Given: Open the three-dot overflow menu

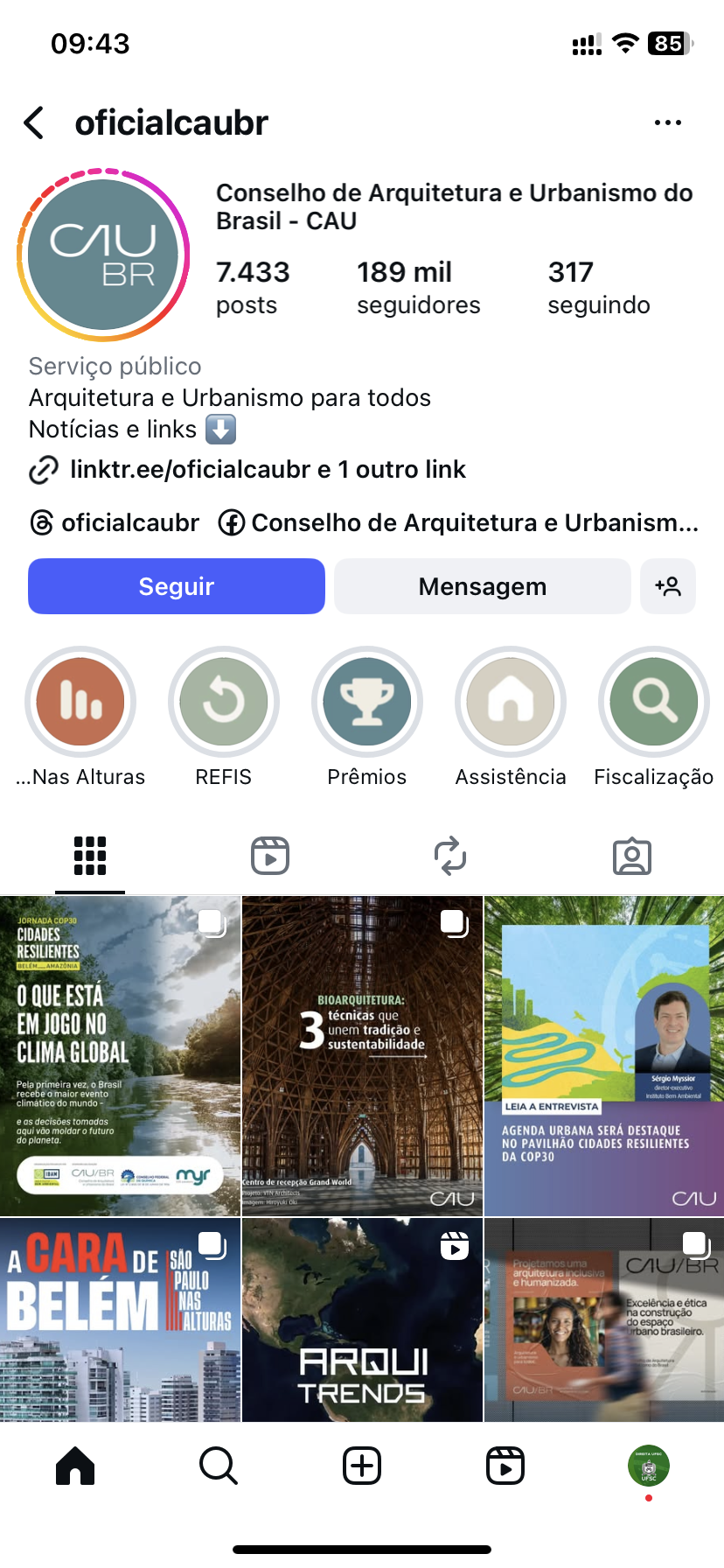Looking at the screenshot, I should click(x=667, y=123).
